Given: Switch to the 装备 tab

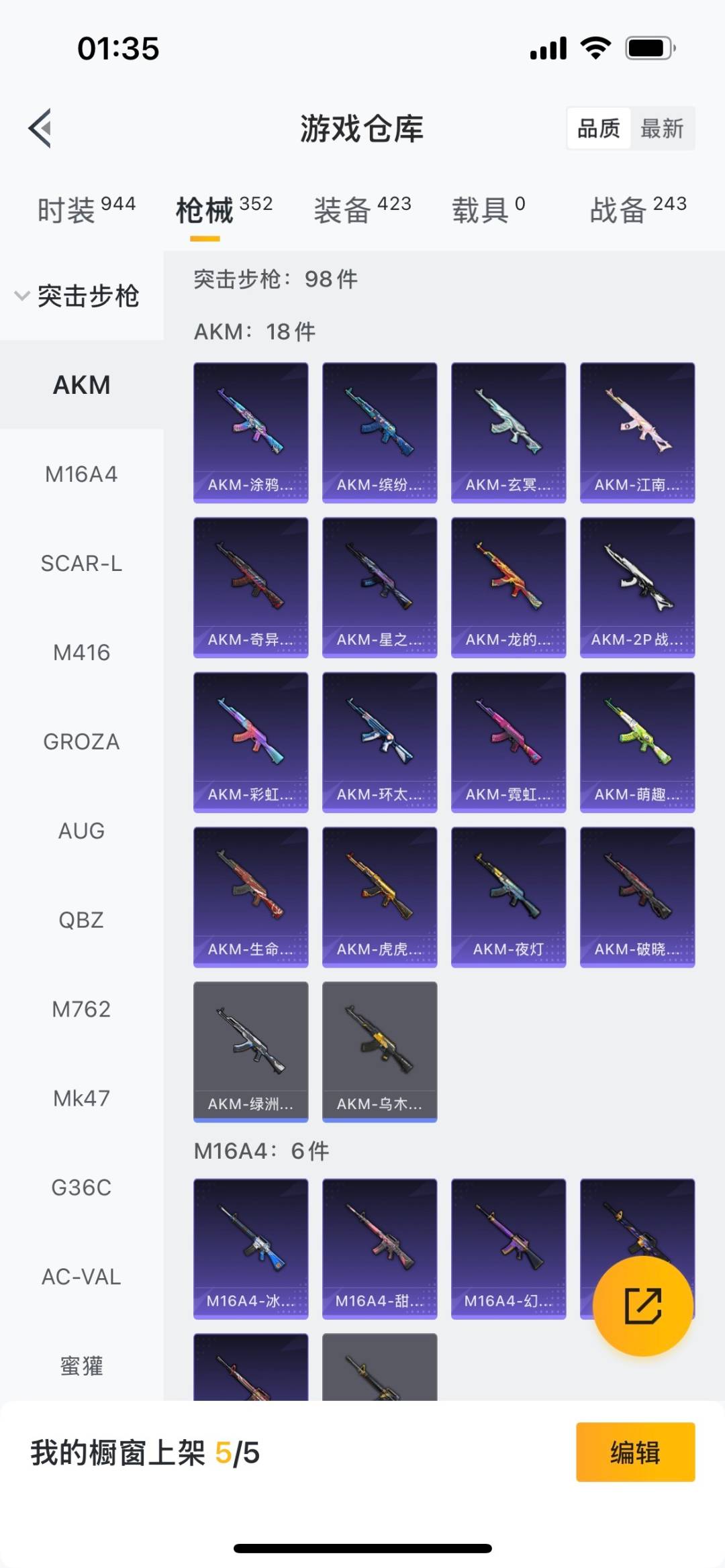Looking at the screenshot, I should point(362,210).
